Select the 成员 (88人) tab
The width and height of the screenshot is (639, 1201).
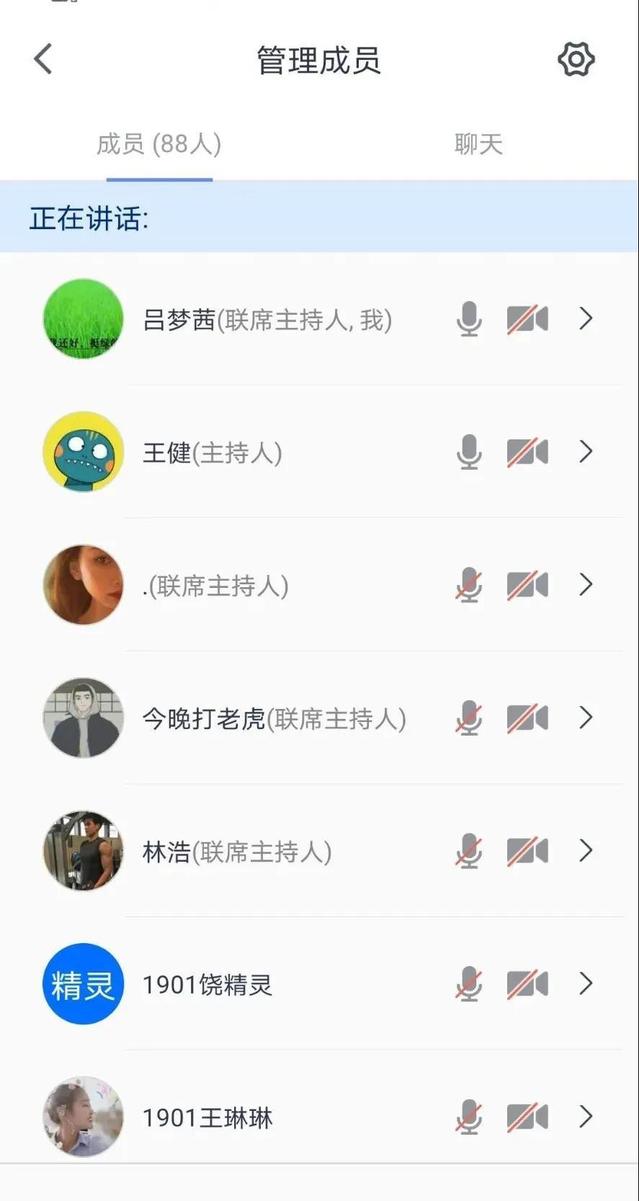pos(159,145)
